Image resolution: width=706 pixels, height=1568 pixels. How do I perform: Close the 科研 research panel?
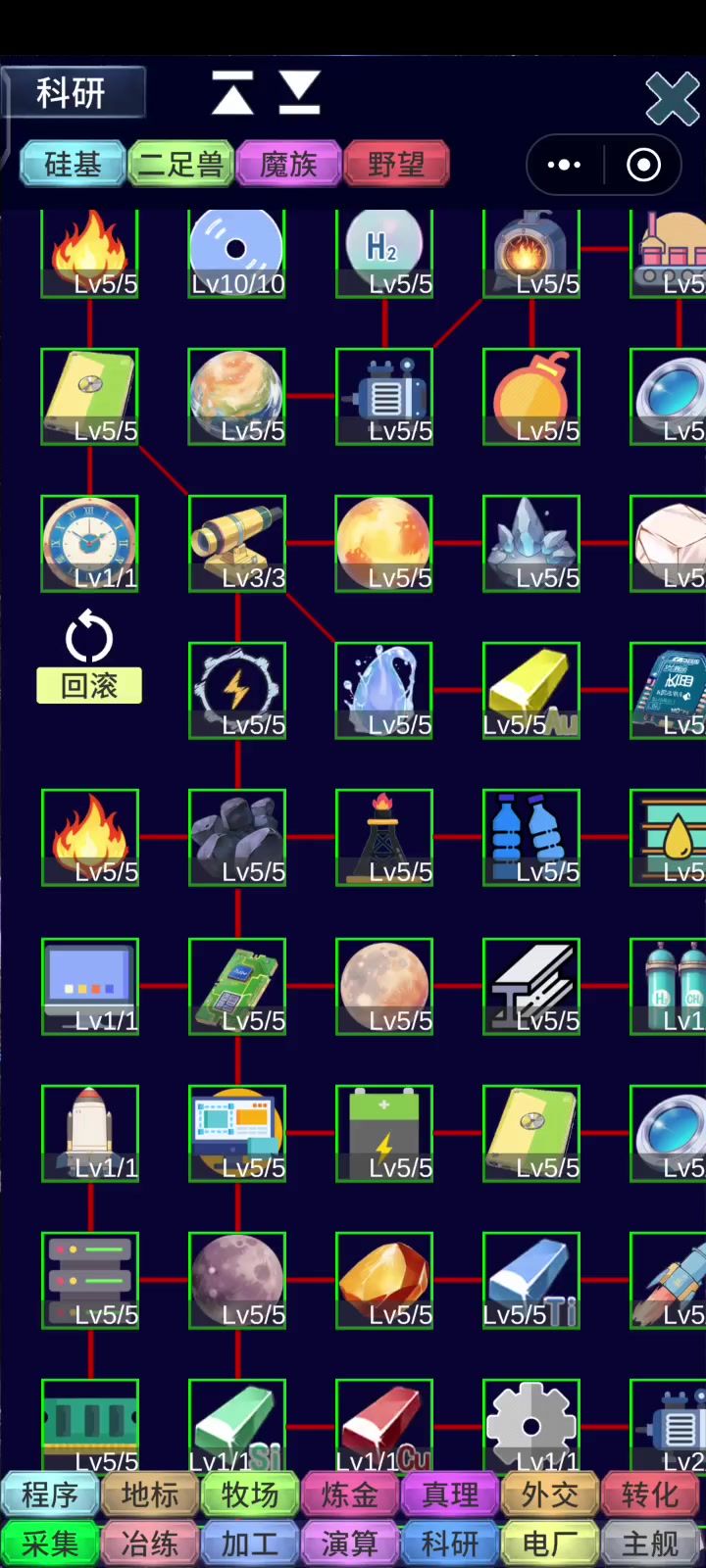[672, 99]
